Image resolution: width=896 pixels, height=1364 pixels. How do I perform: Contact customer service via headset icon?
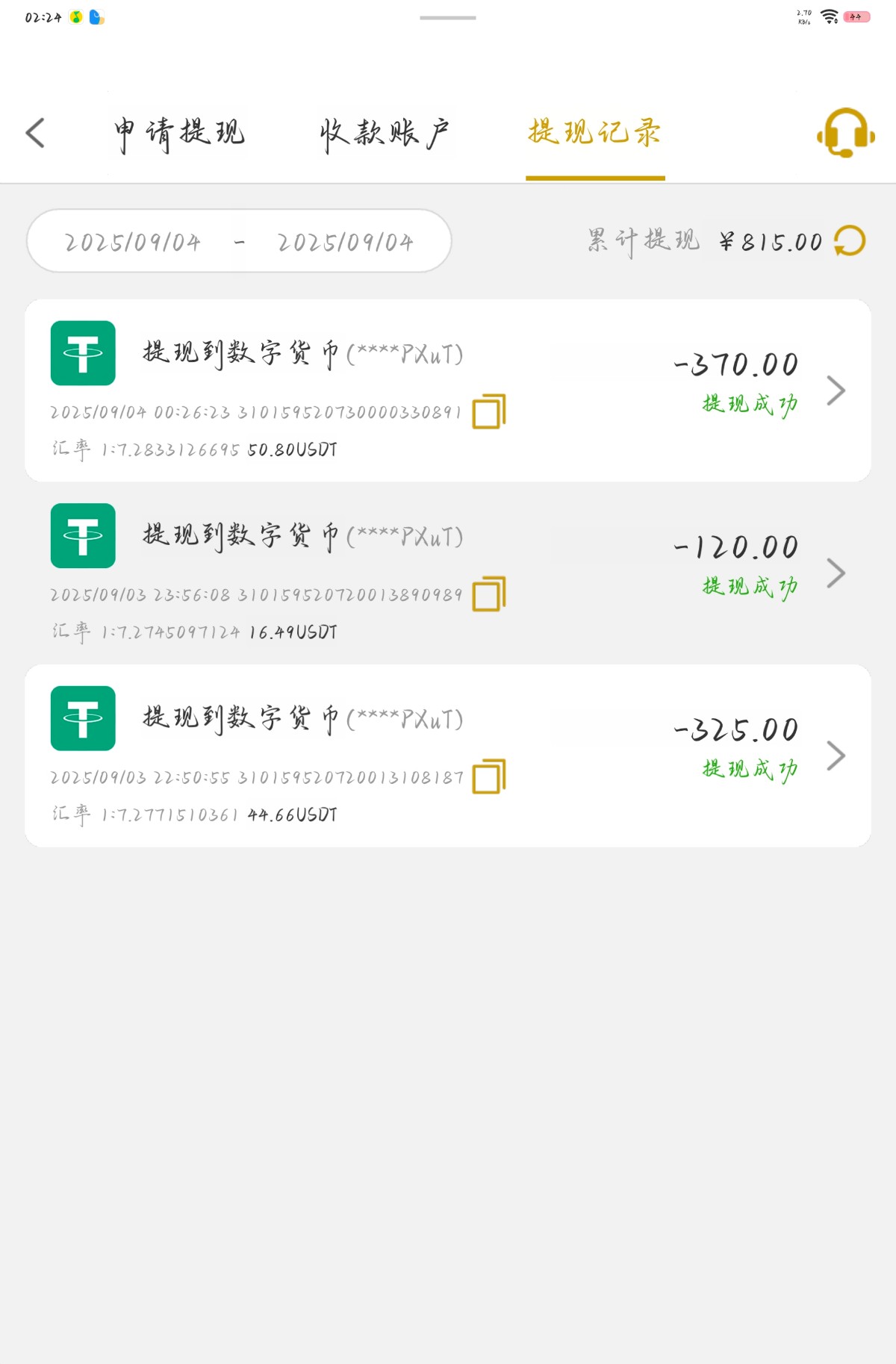[x=845, y=133]
